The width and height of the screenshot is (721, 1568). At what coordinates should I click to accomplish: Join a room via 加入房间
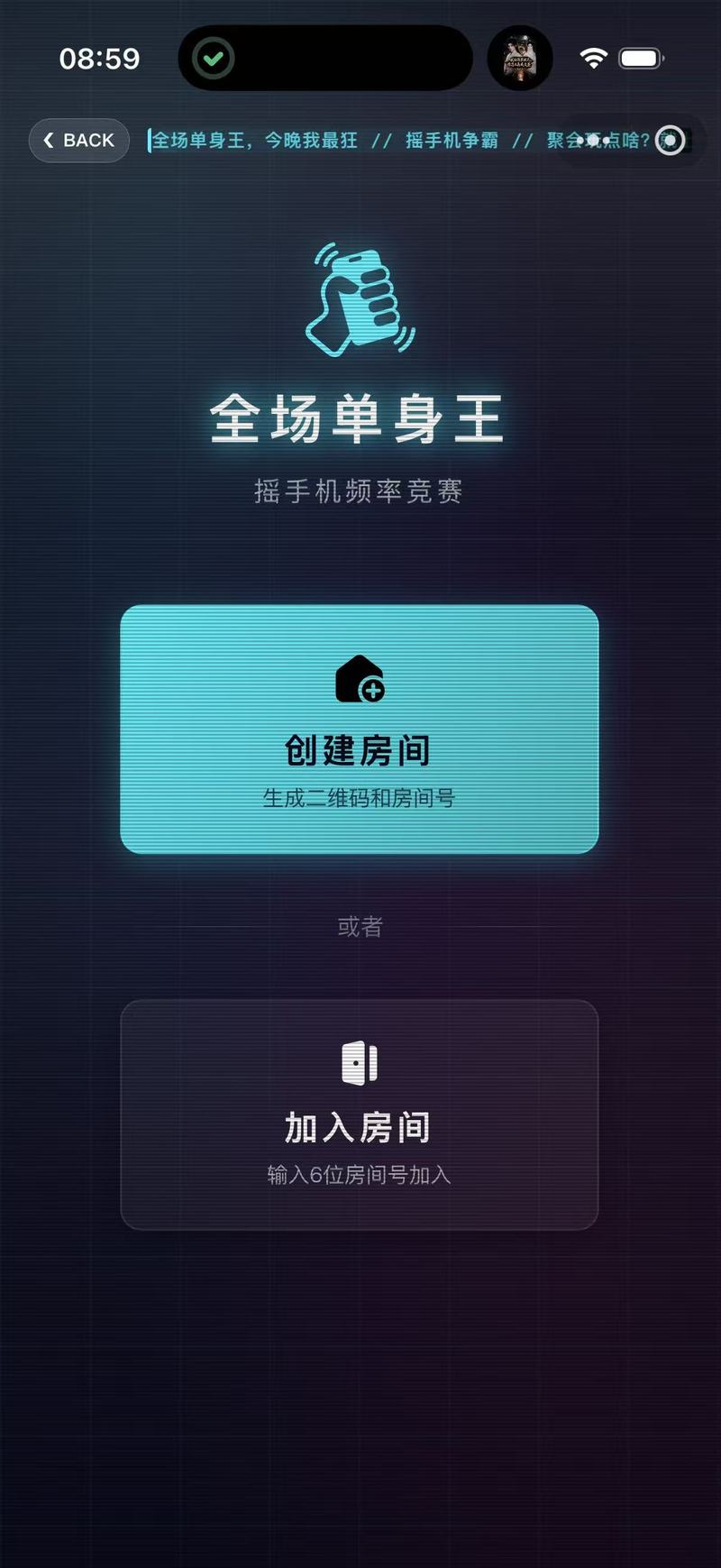point(360,1114)
